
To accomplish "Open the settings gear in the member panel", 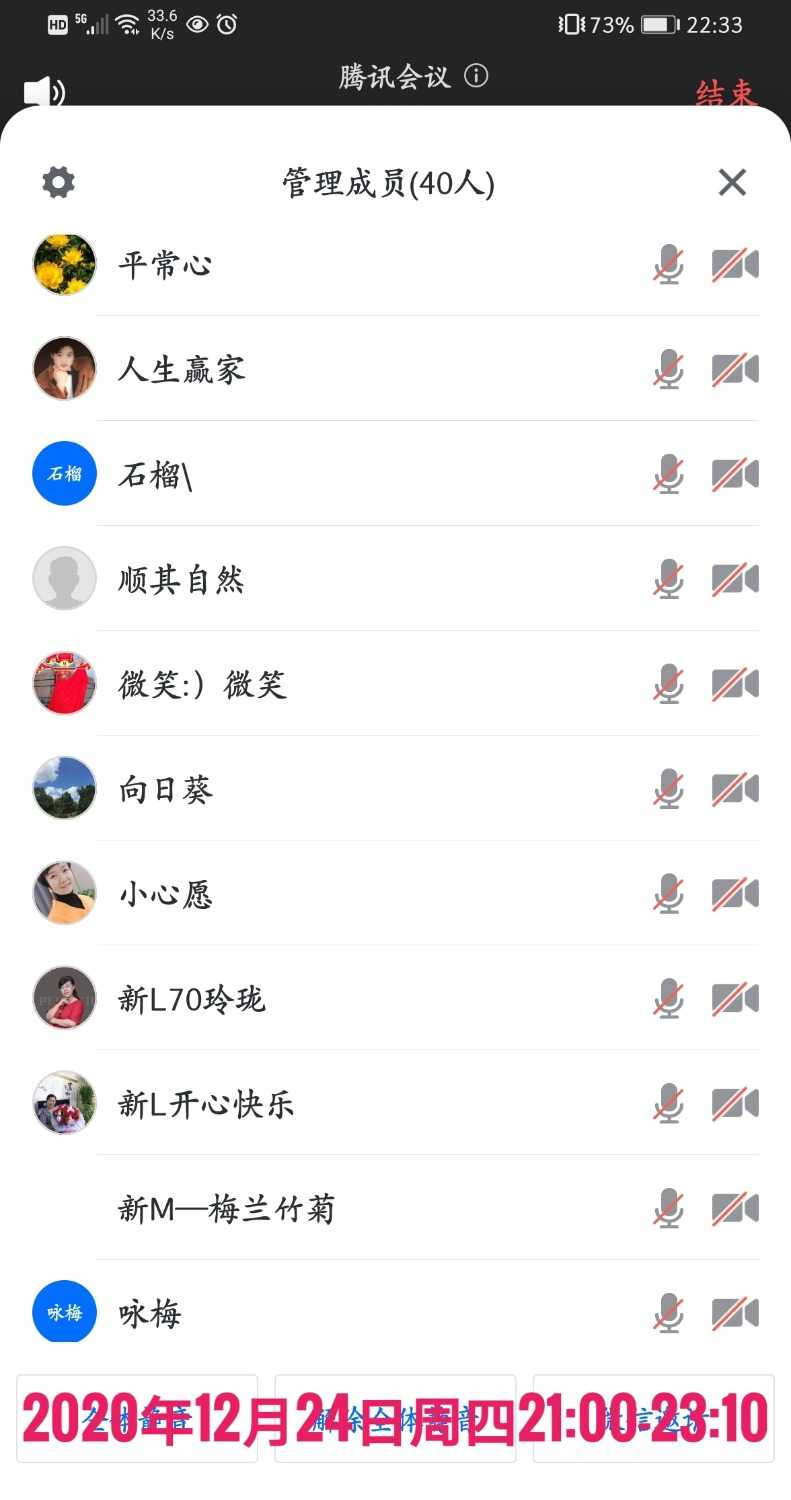I will tap(57, 181).
